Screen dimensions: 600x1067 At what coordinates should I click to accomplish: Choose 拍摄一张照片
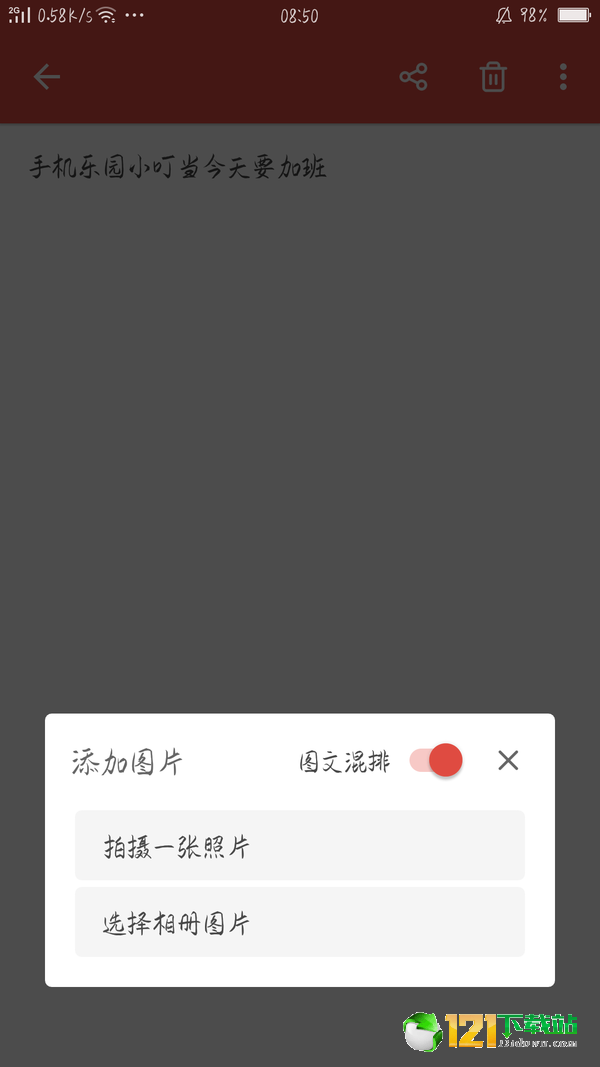pyautogui.click(x=300, y=845)
